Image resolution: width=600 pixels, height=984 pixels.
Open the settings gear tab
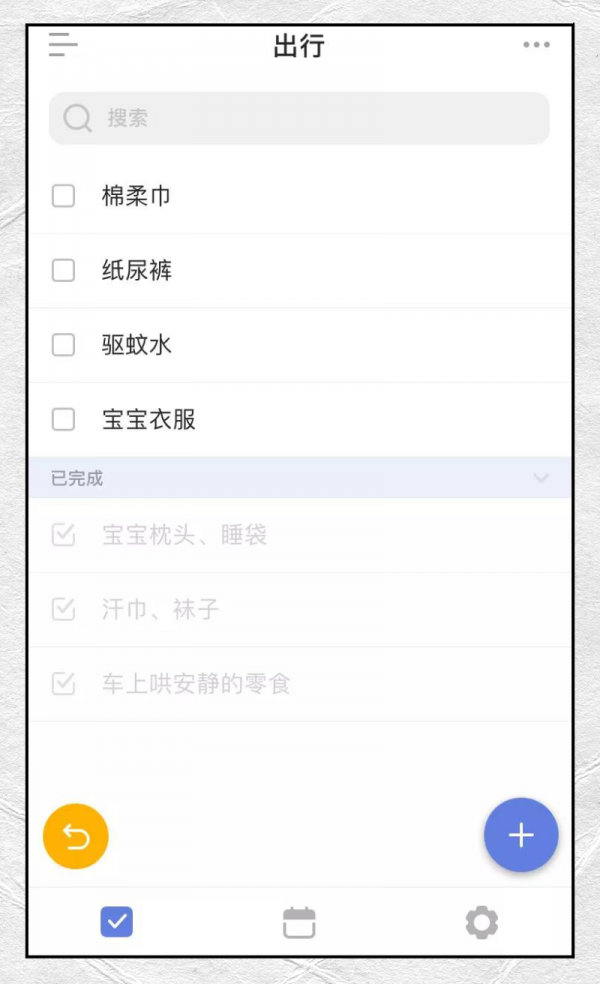[482, 922]
